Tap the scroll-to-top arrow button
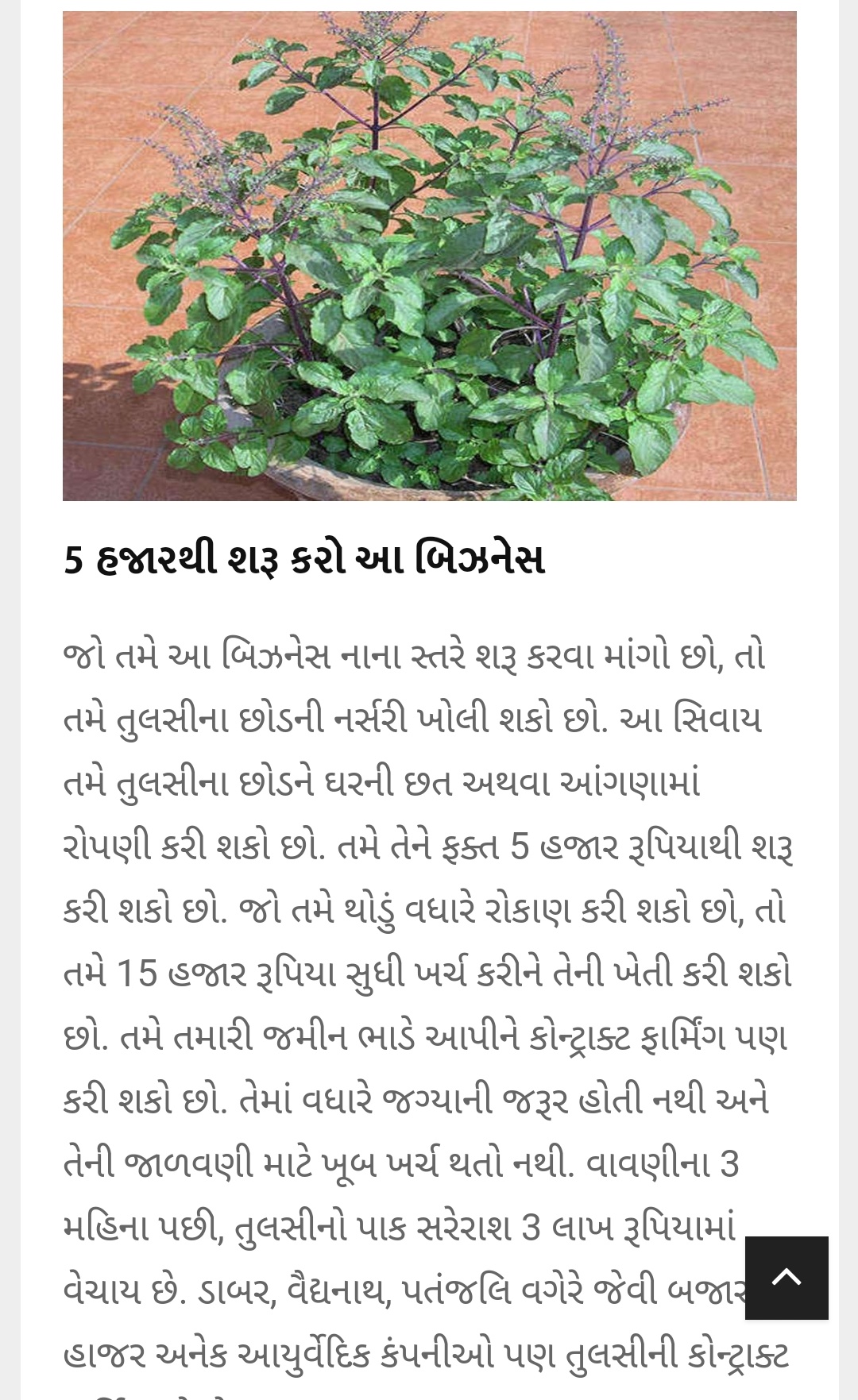The width and height of the screenshot is (858, 1400). tap(786, 1278)
